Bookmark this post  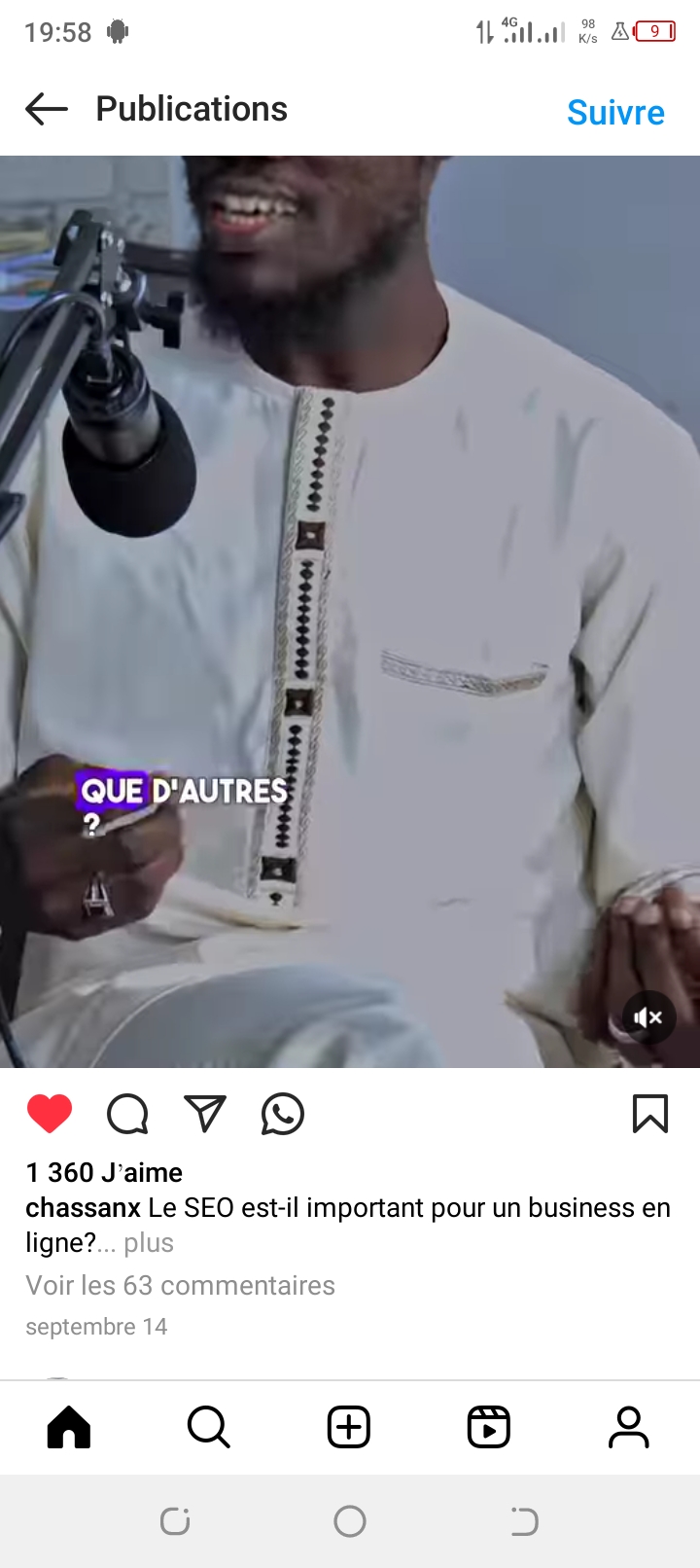[x=650, y=1114]
